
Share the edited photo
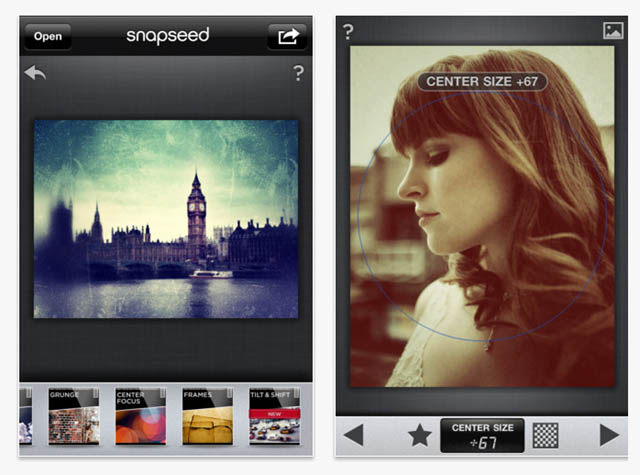287,36
